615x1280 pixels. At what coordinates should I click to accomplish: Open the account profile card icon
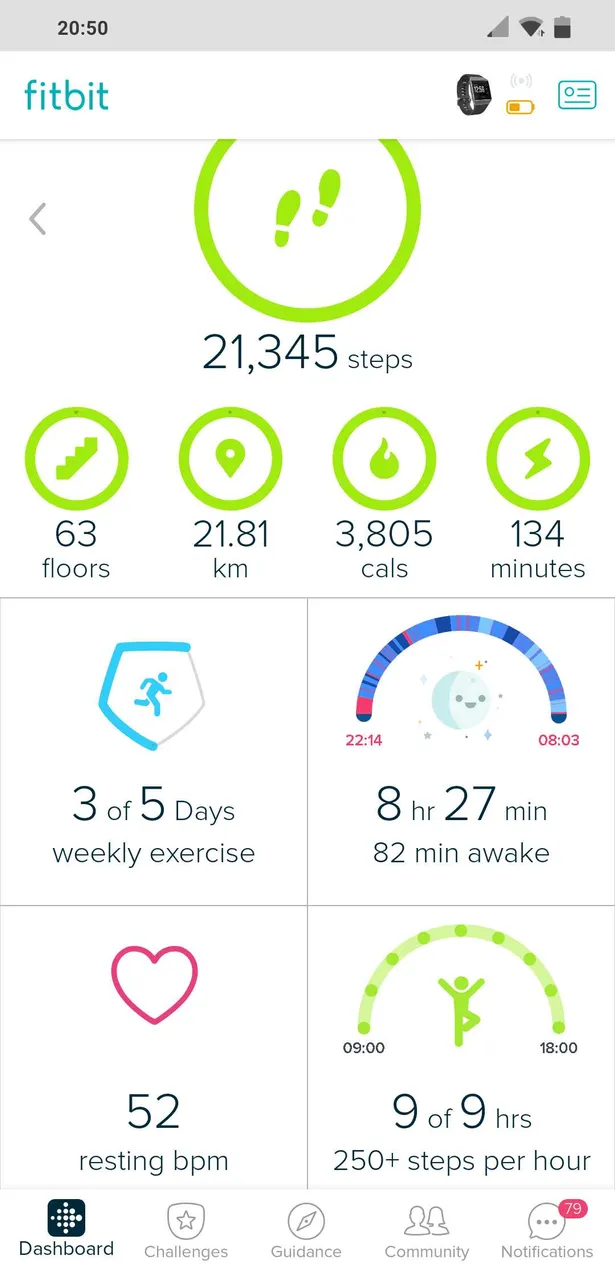577,95
